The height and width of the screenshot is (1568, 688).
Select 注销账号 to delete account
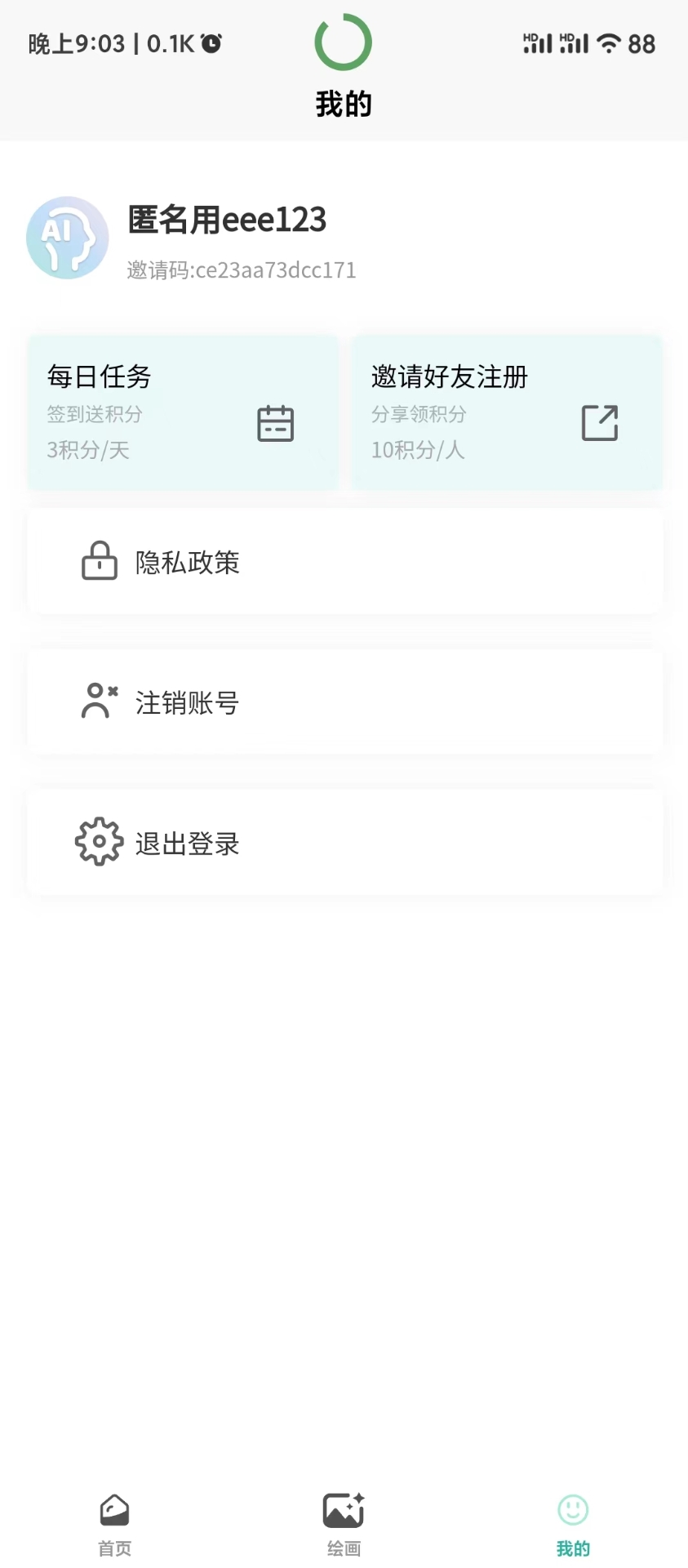(344, 702)
